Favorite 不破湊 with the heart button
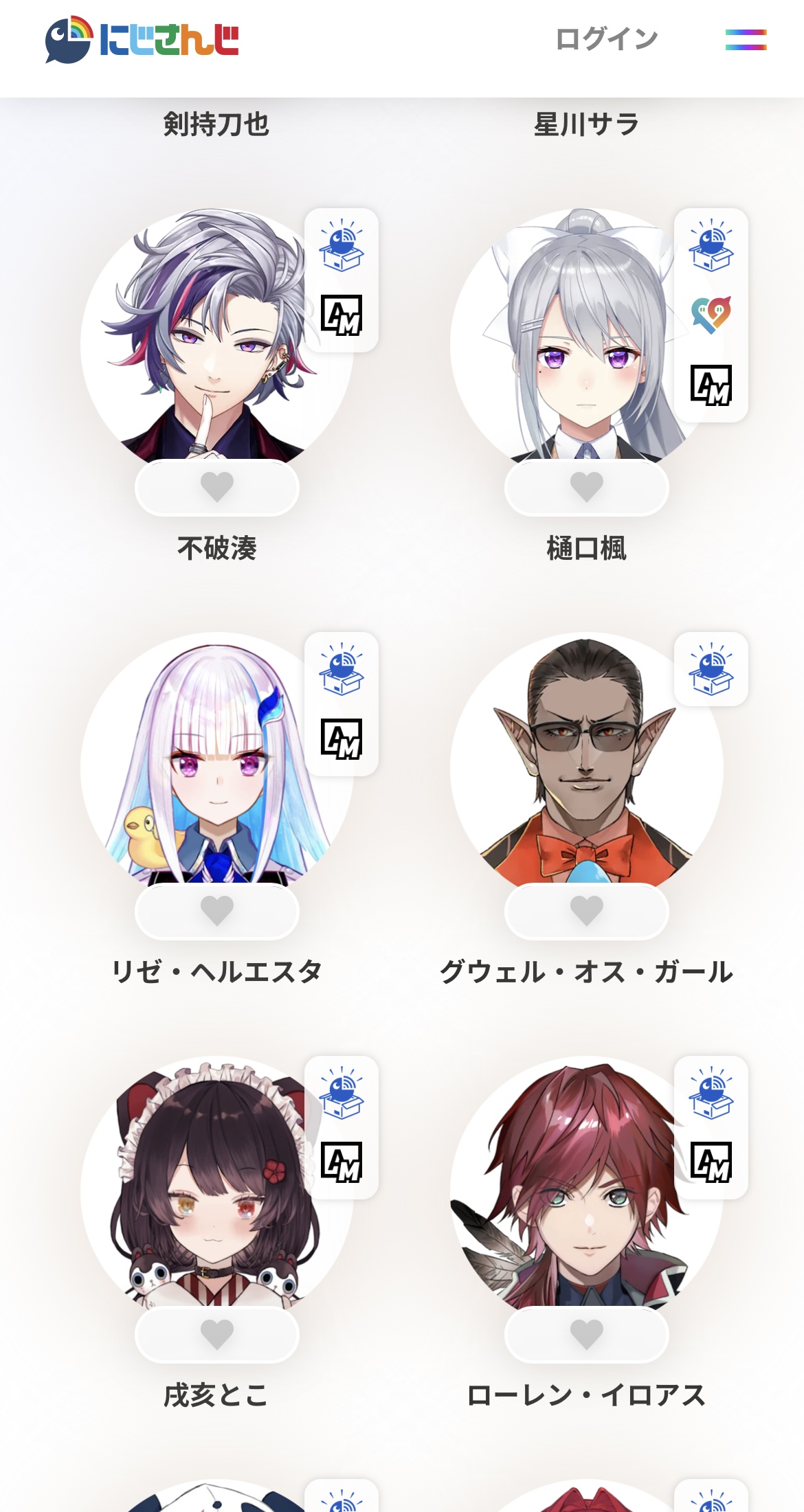 (217, 487)
